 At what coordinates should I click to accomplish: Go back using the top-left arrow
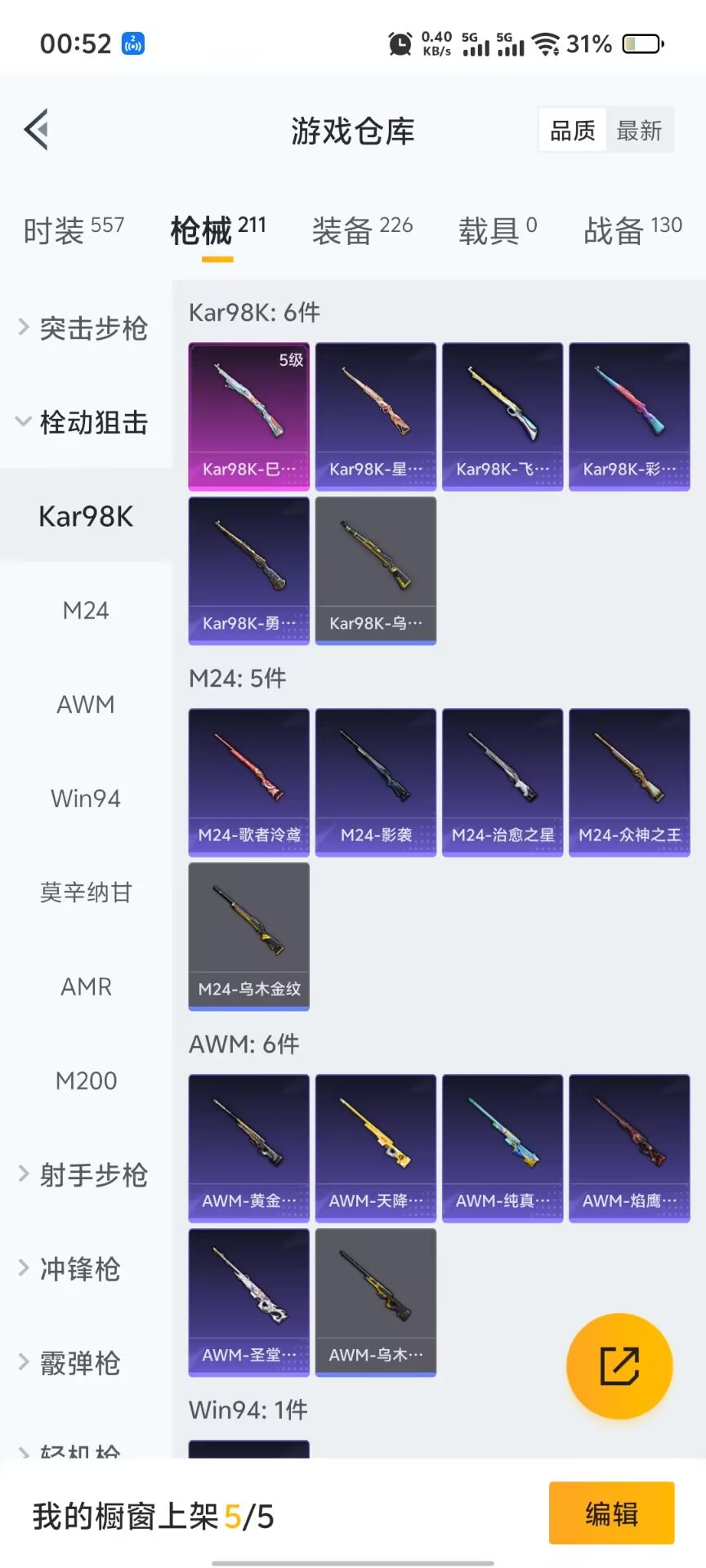(37, 129)
